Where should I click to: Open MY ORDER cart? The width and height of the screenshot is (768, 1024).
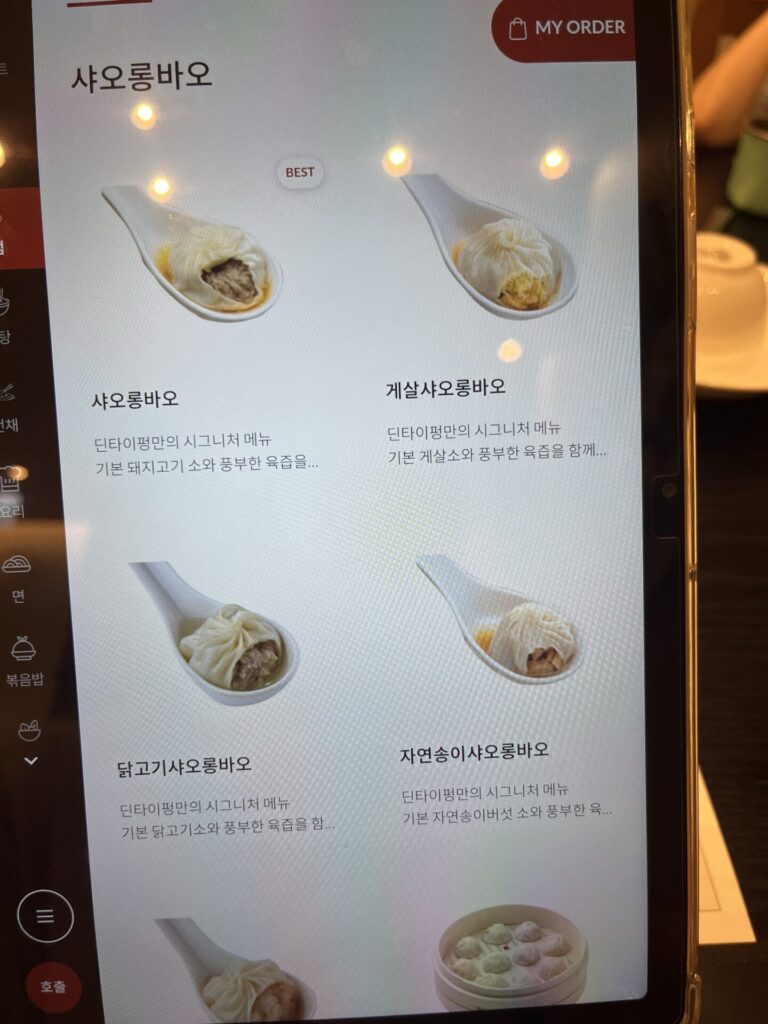coord(567,28)
